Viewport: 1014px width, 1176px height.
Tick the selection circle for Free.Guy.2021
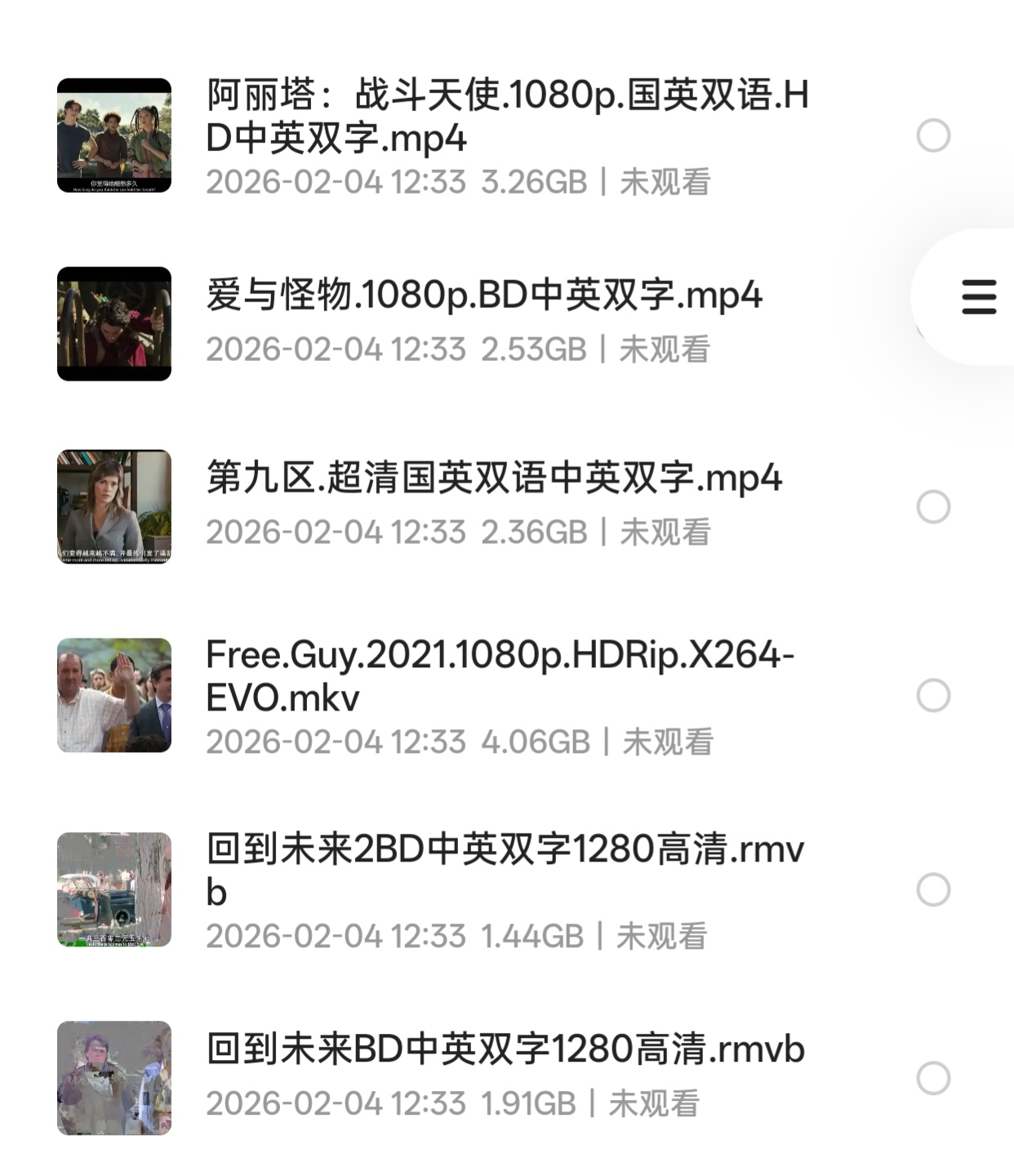coord(933,696)
